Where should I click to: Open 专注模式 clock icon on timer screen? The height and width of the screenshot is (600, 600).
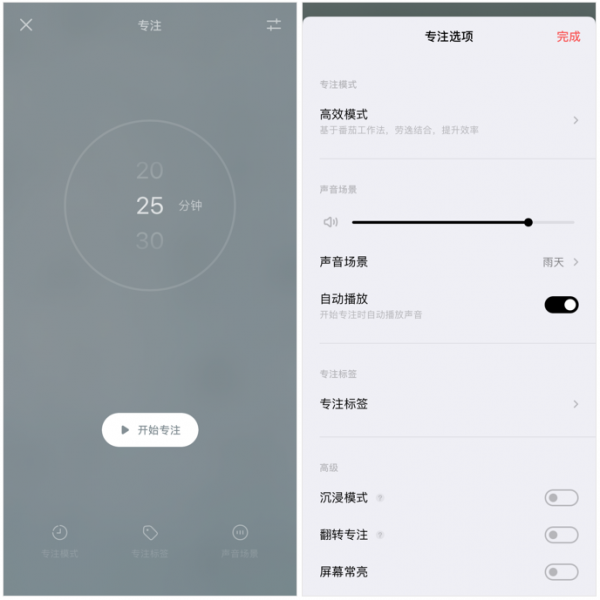pyautogui.click(x=60, y=533)
